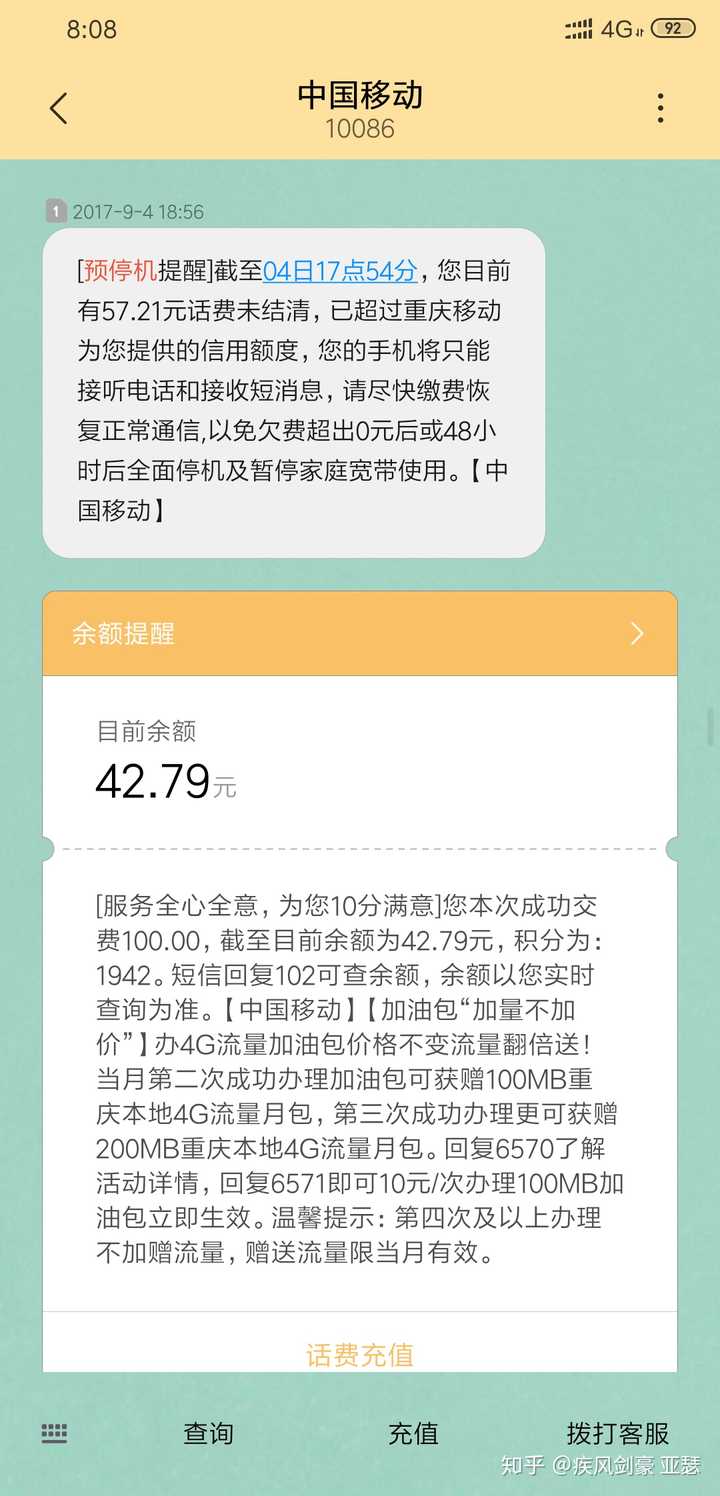This screenshot has height=1496, width=720.
Task: Open the three-dot overflow menu
Action: [660, 108]
